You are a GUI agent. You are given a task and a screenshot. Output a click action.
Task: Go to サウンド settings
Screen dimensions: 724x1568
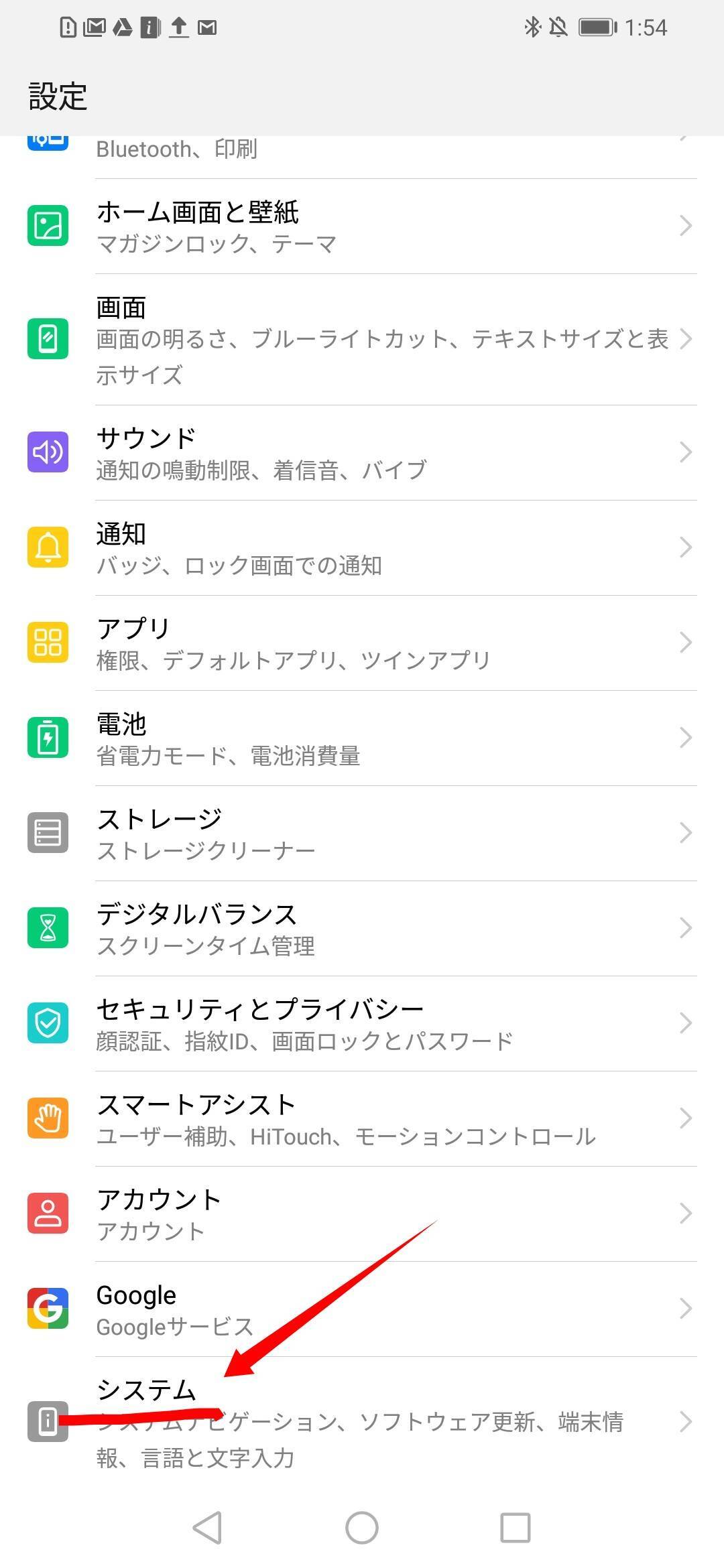pos(362,453)
